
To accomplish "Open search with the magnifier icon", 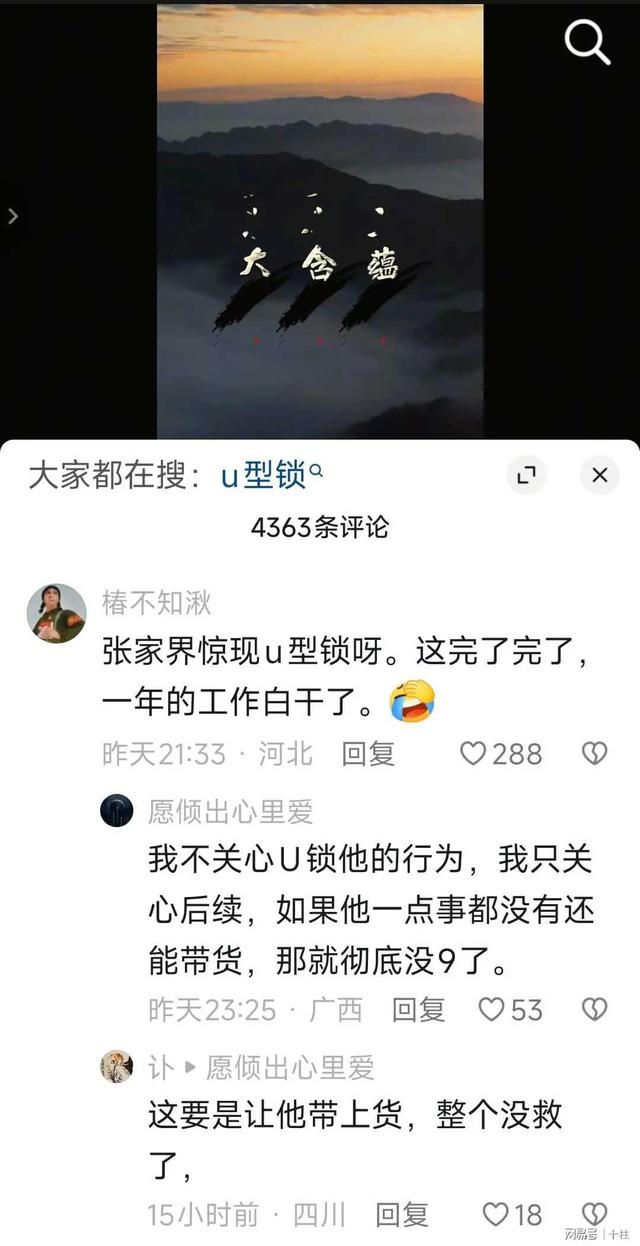I will point(587,42).
